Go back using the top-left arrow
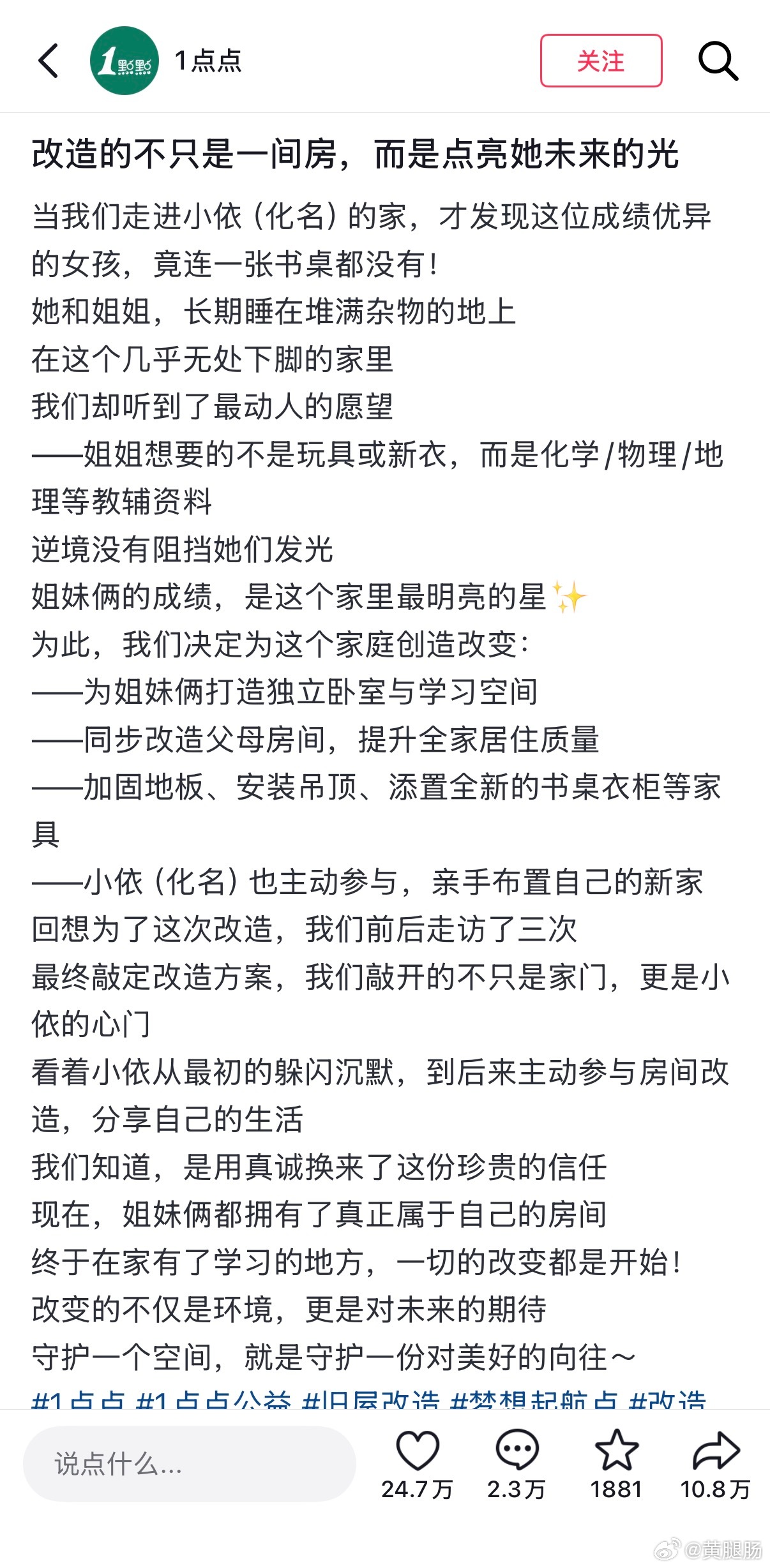The height and width of the screenshot is (1568, 770). [x=49, y=61]
